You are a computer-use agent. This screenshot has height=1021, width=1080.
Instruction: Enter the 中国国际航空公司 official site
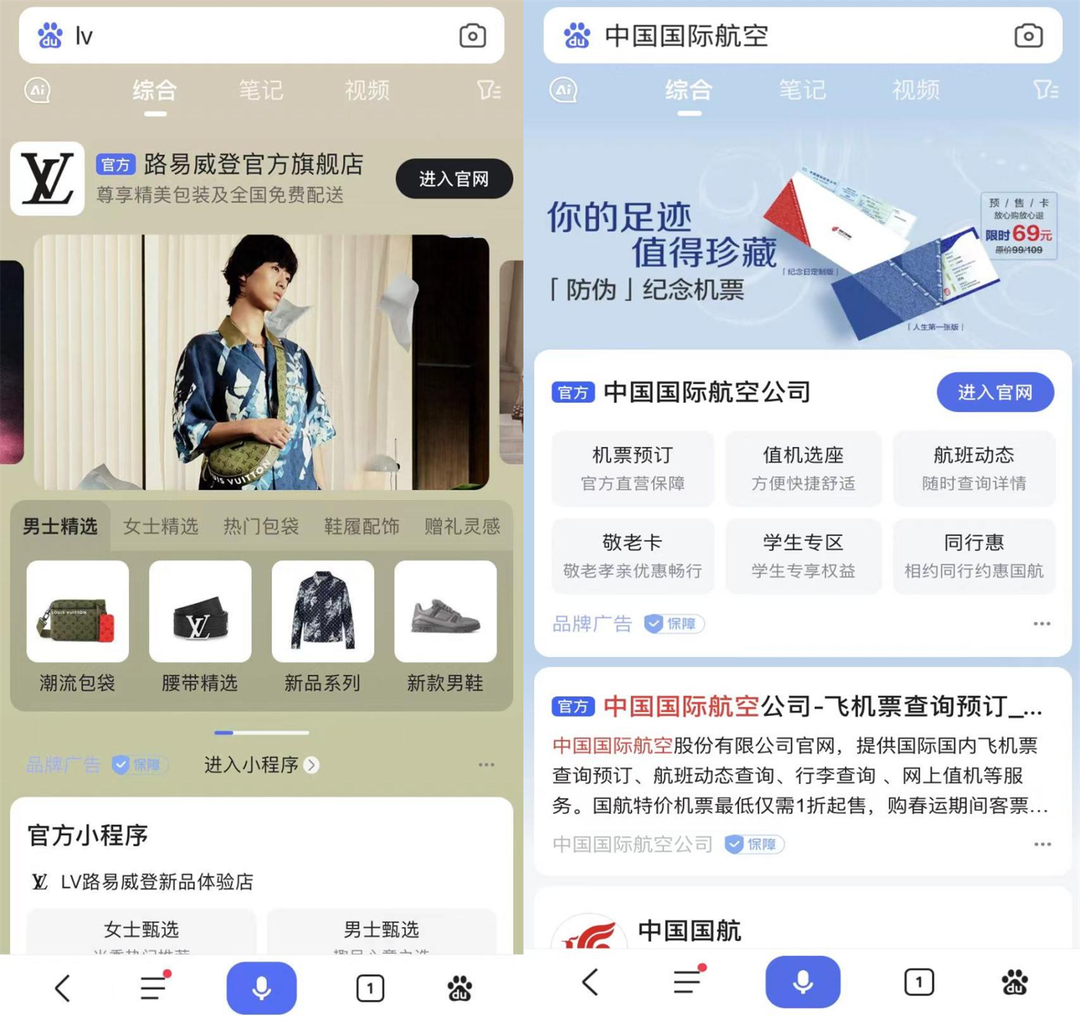(994, 392)
